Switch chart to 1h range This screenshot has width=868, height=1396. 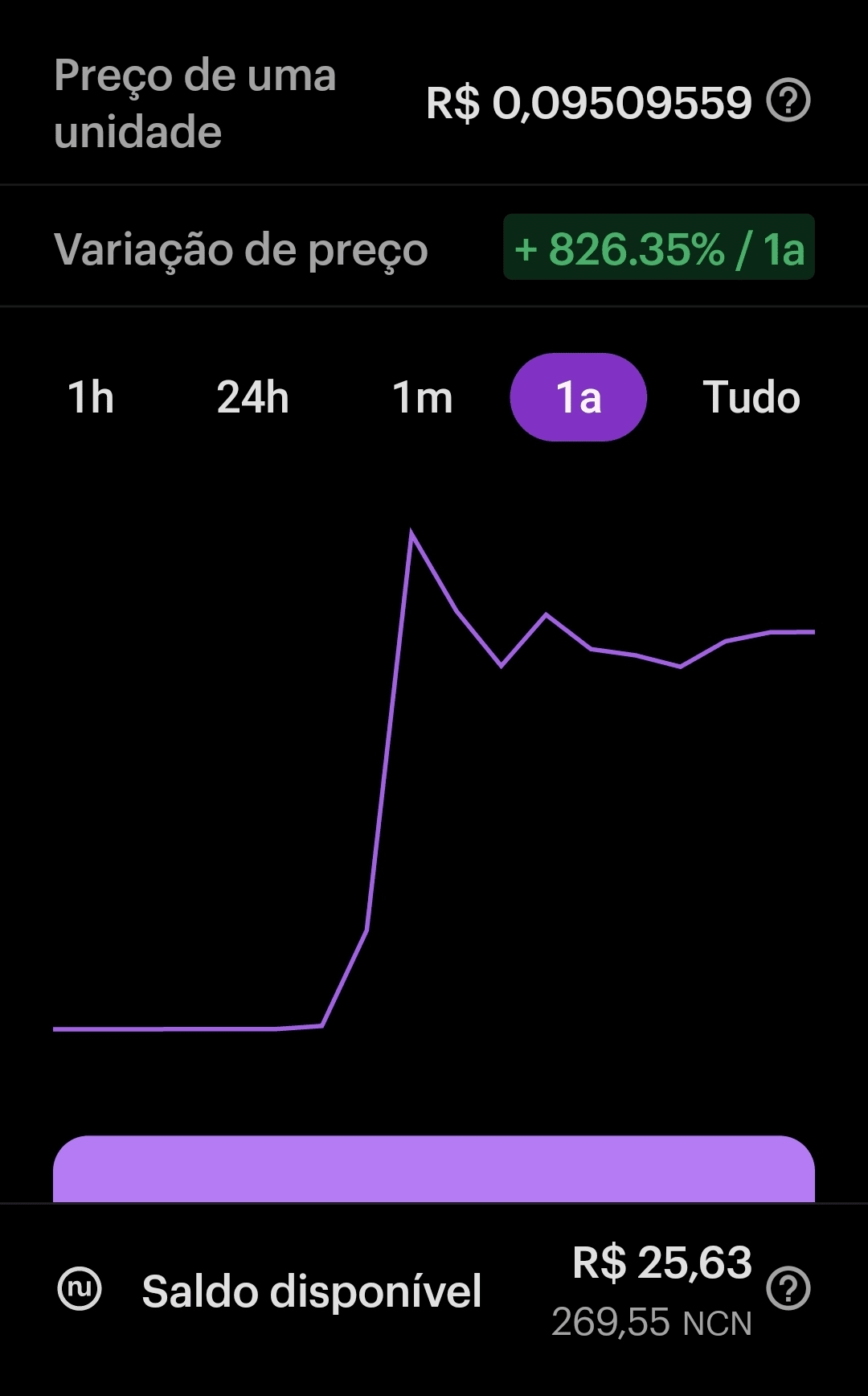91,397
